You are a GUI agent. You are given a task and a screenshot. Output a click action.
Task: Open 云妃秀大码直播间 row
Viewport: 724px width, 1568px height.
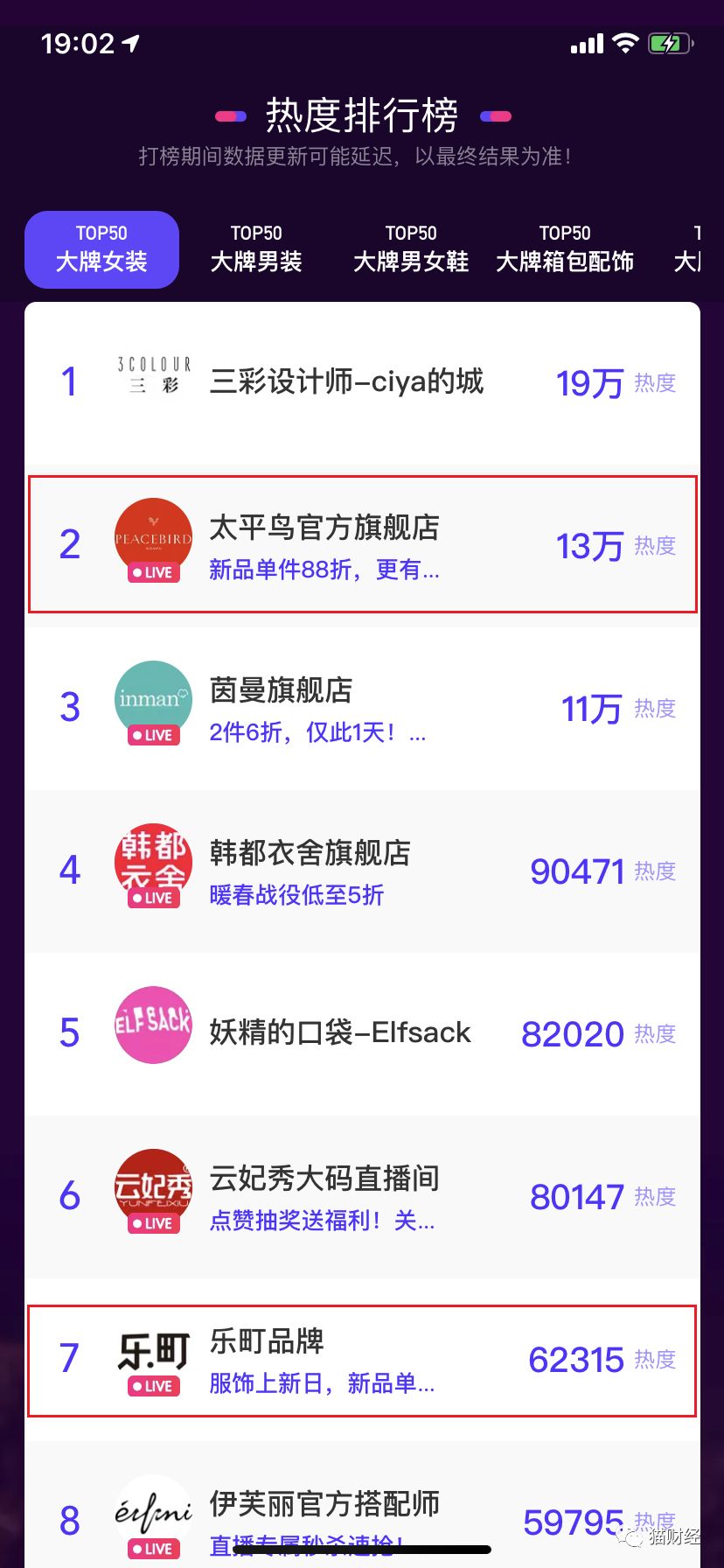(x=362, y=1196)
